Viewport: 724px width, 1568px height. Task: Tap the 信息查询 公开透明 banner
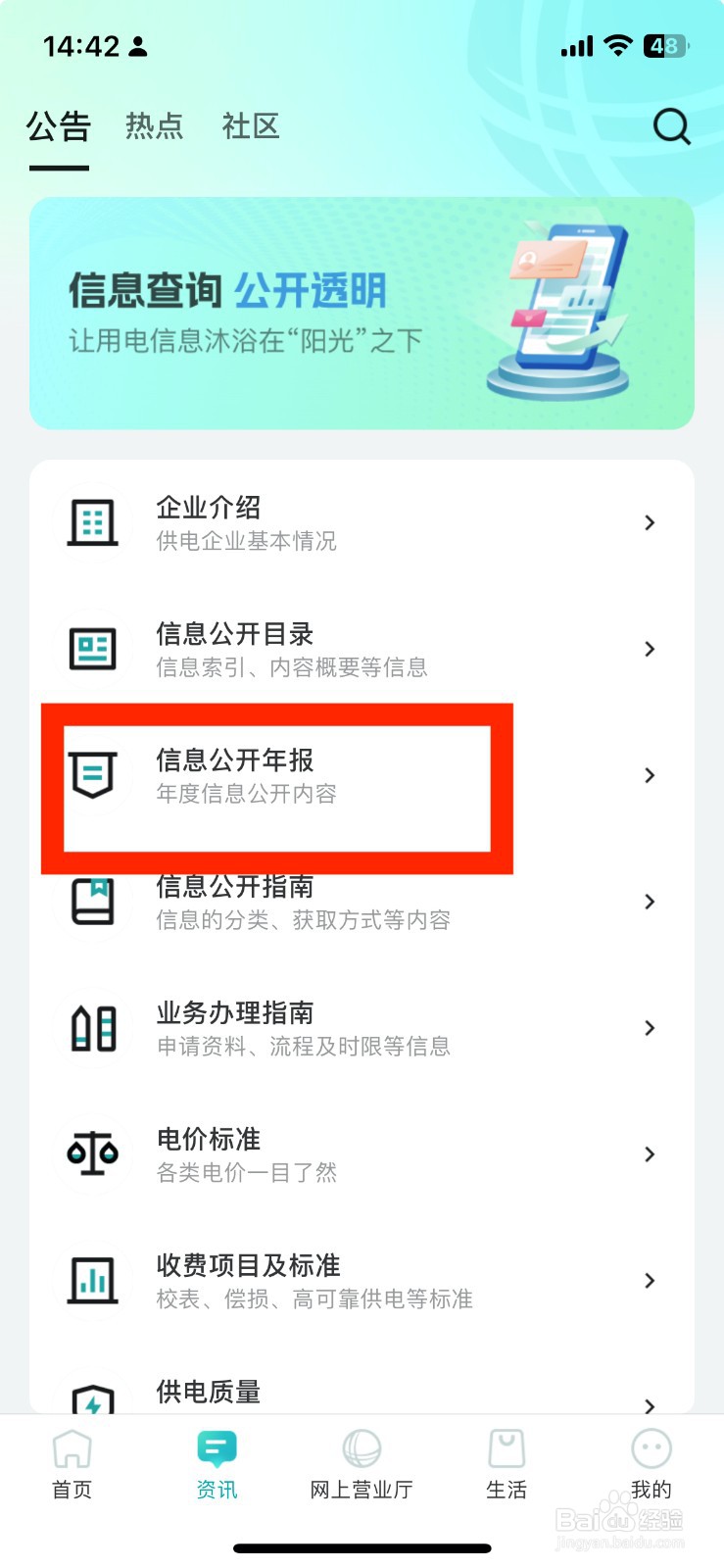pyautogui.click(x=362, y=312)
